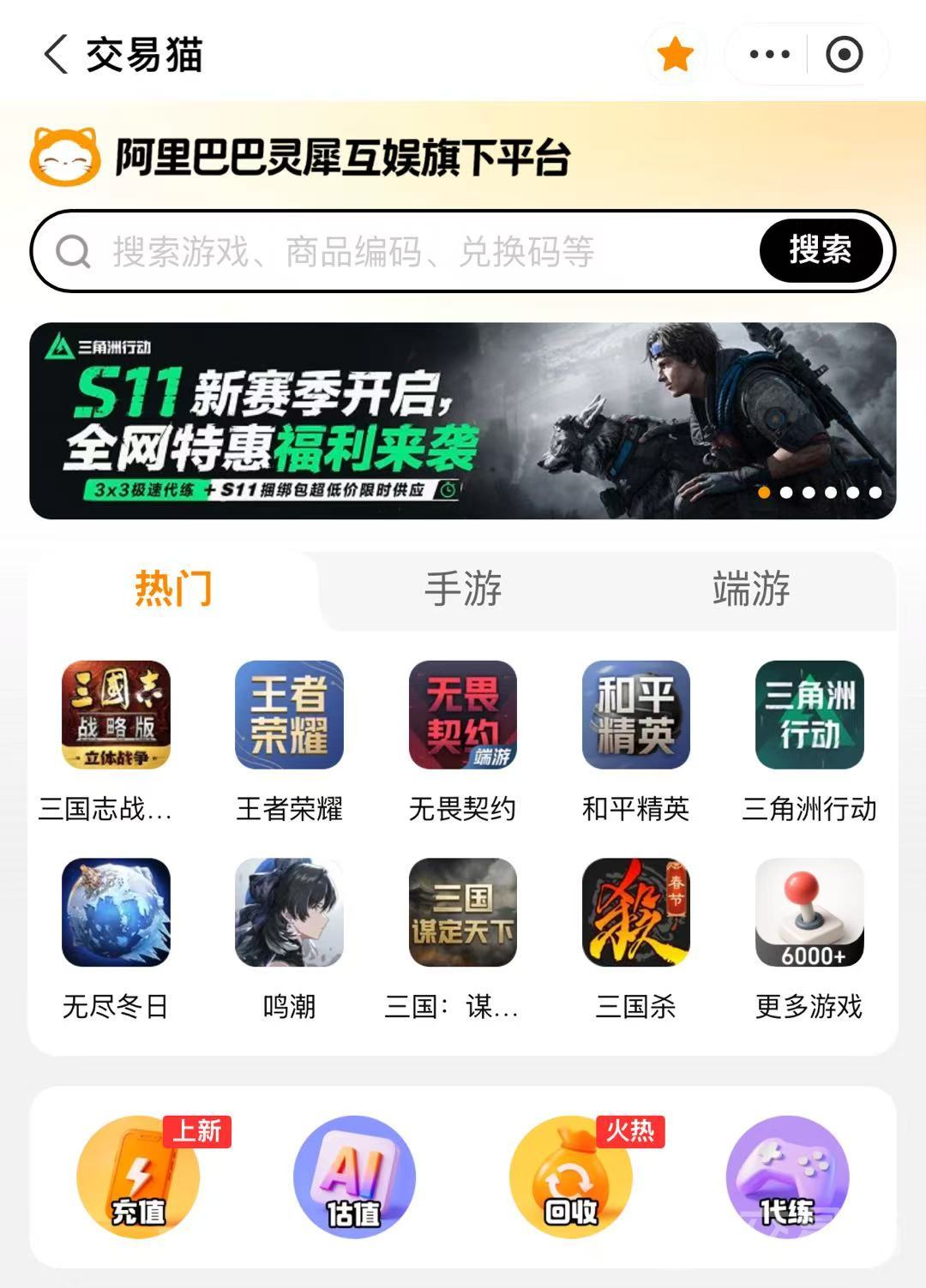Screen dimensions: 926x1288
Task: Open the S11 新赛季 banner
Action: click(463, 421)
